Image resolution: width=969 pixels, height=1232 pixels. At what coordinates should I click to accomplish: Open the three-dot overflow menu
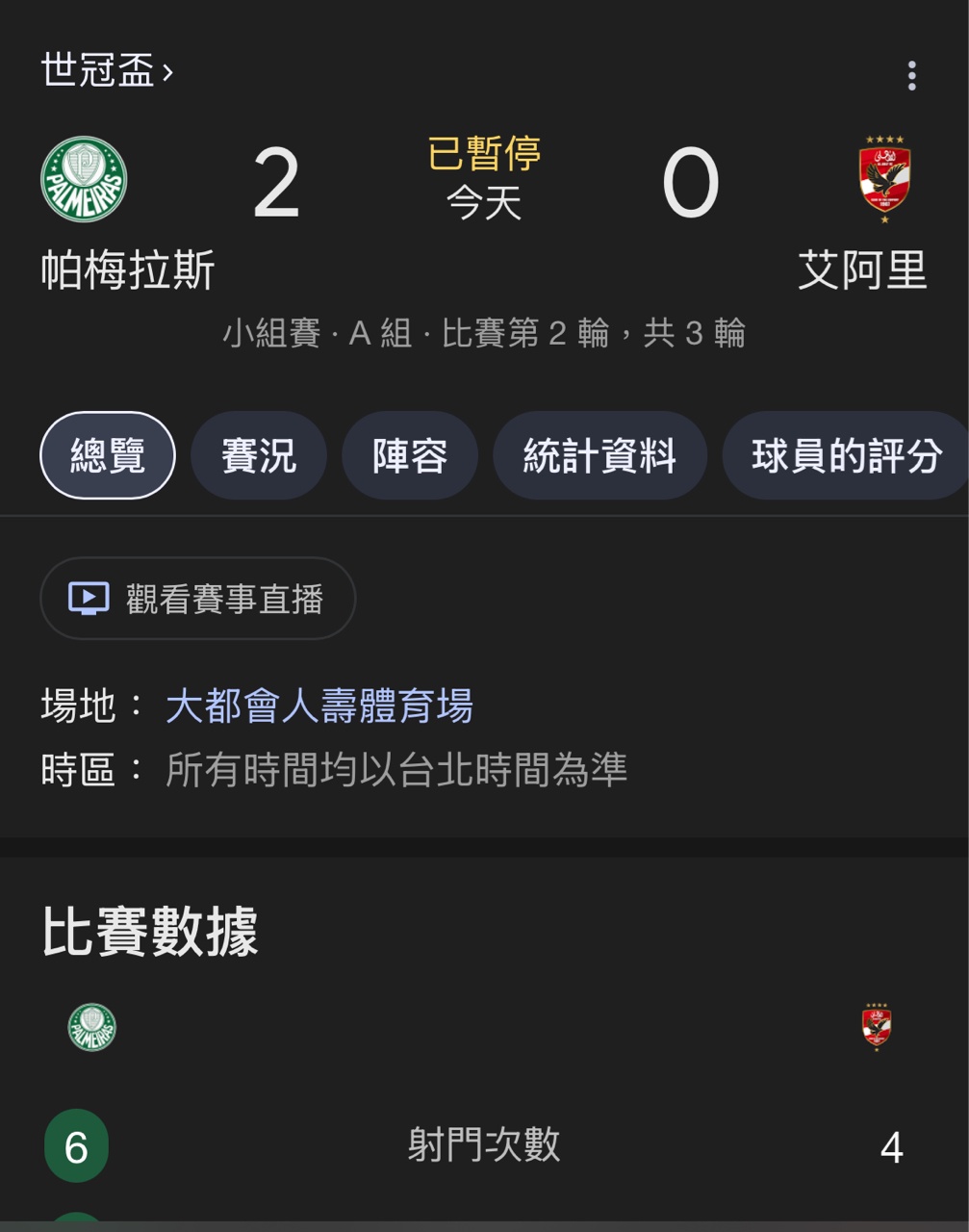point(911,75)
